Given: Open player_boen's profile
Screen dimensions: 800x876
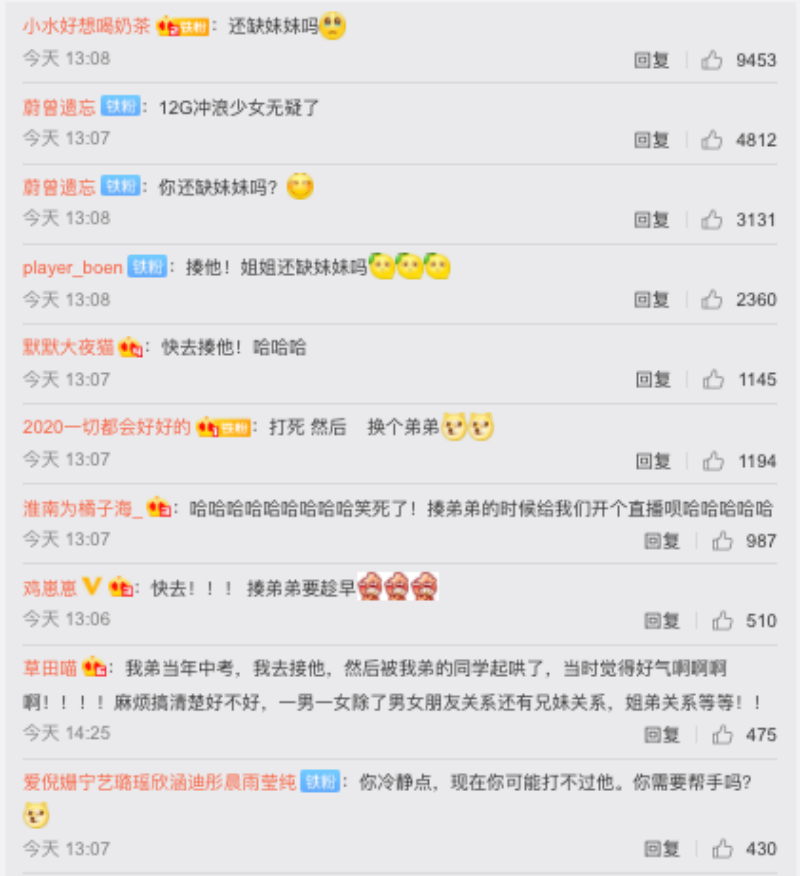Looking at the screenshot, I should pos(72,268).
